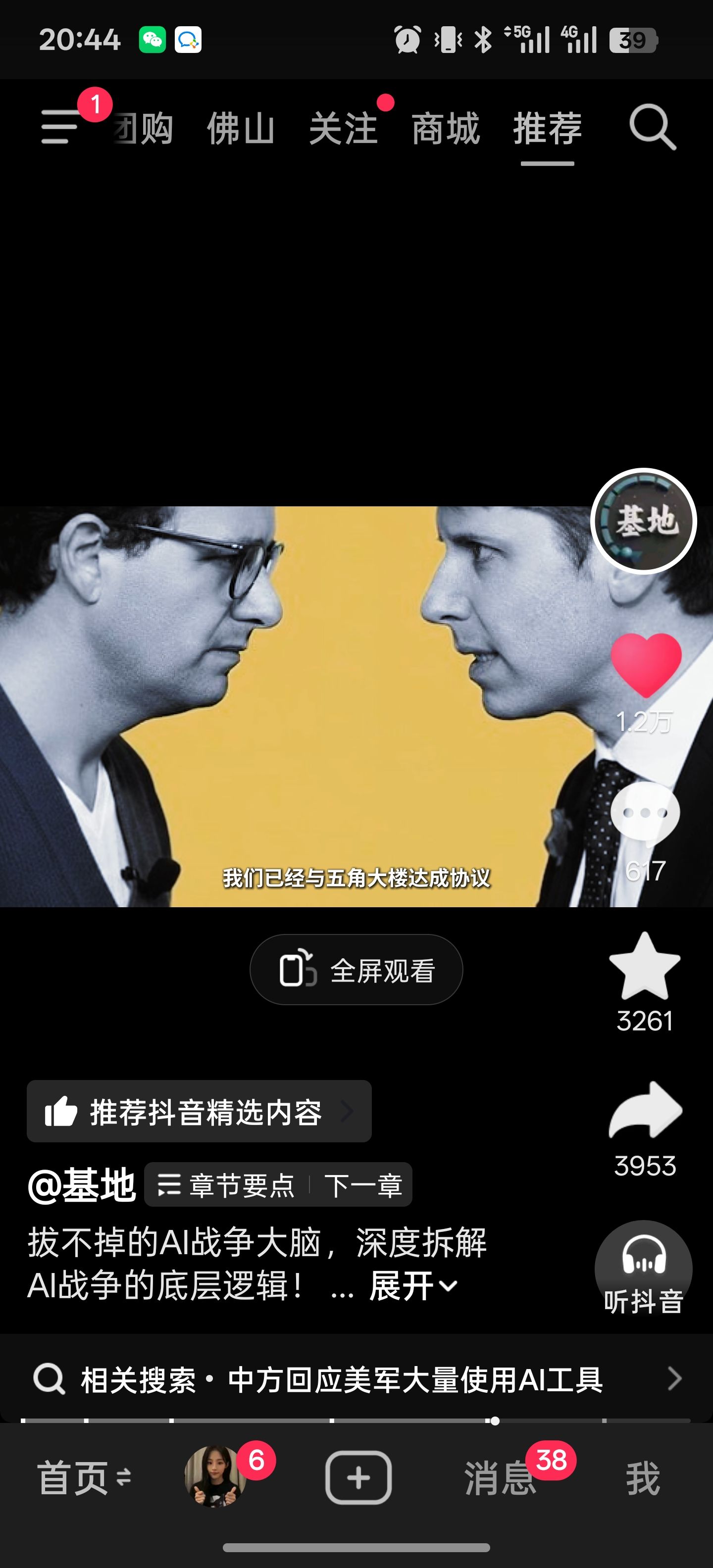Screen dimensions: 713x1568
Task: Share this video
Action: [x=646, y=1111]
